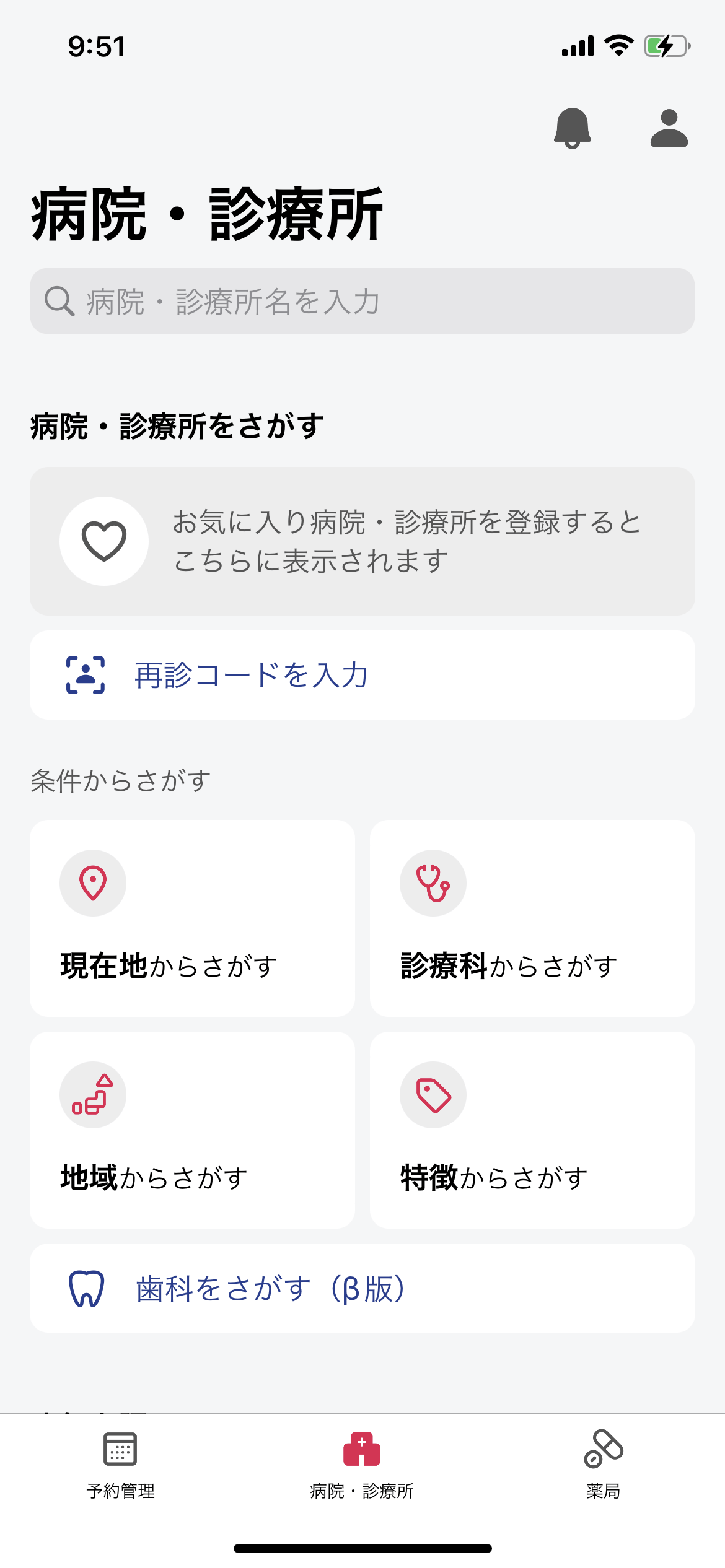Open 再診コードを入力

(x=362, y=675)
